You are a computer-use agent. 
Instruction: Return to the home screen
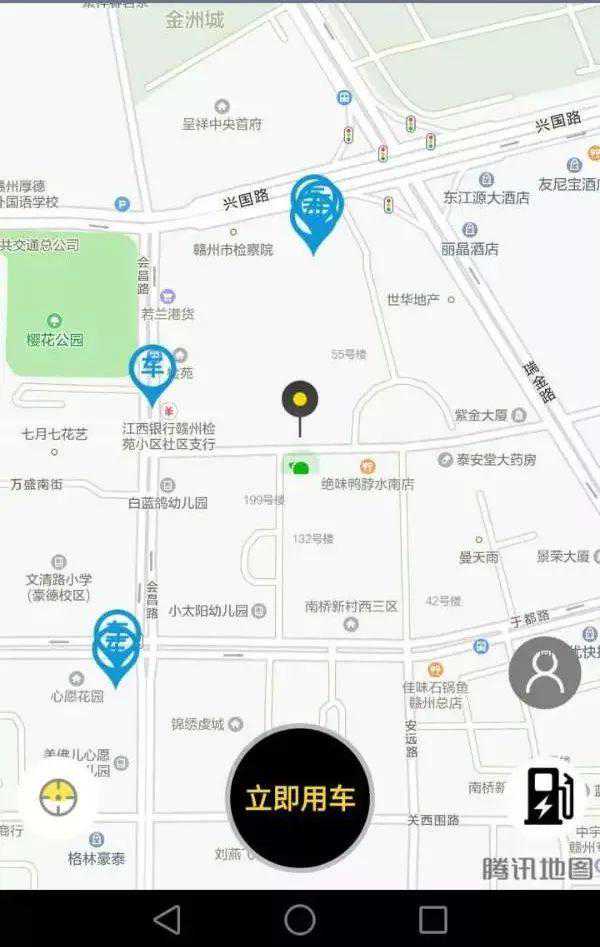click(300, 919)
